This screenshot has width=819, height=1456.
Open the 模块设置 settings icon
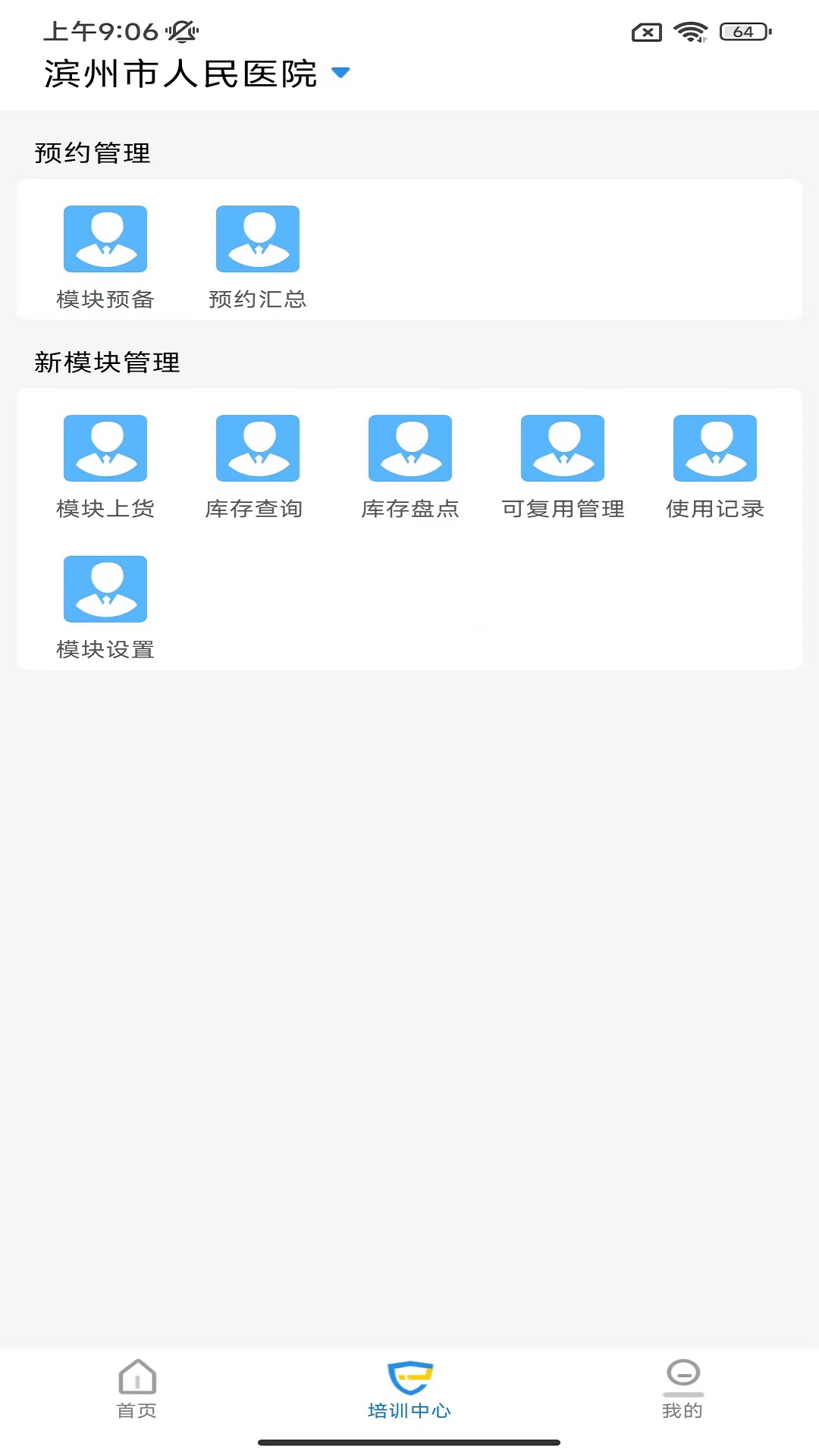105,588
